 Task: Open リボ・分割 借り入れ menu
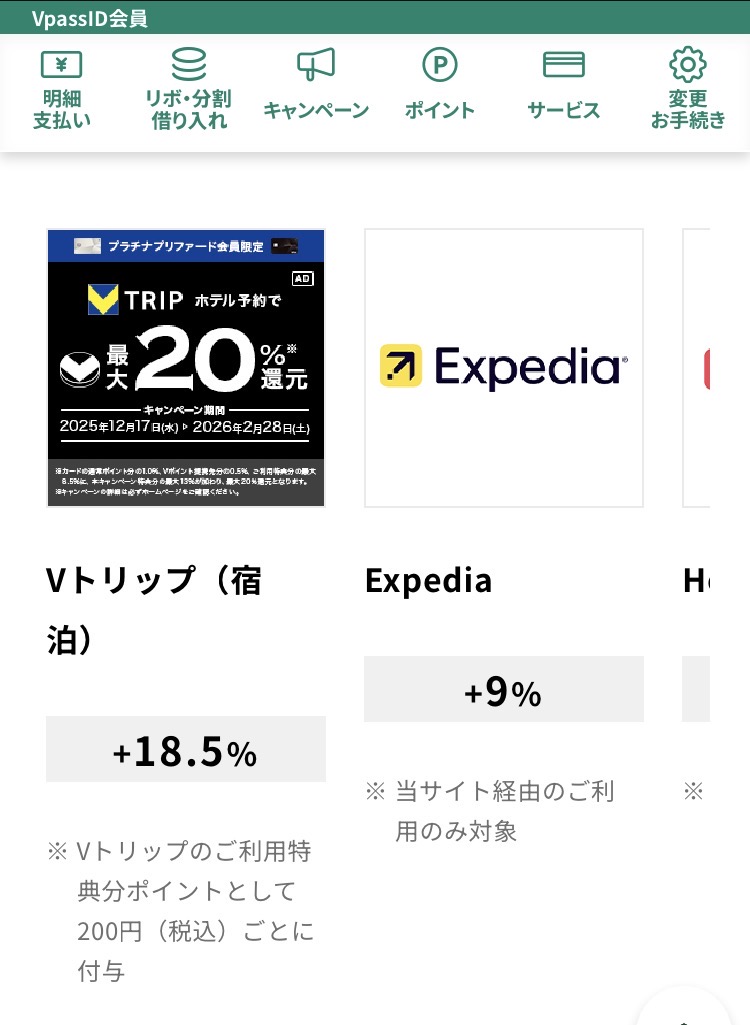pos(188,90)
